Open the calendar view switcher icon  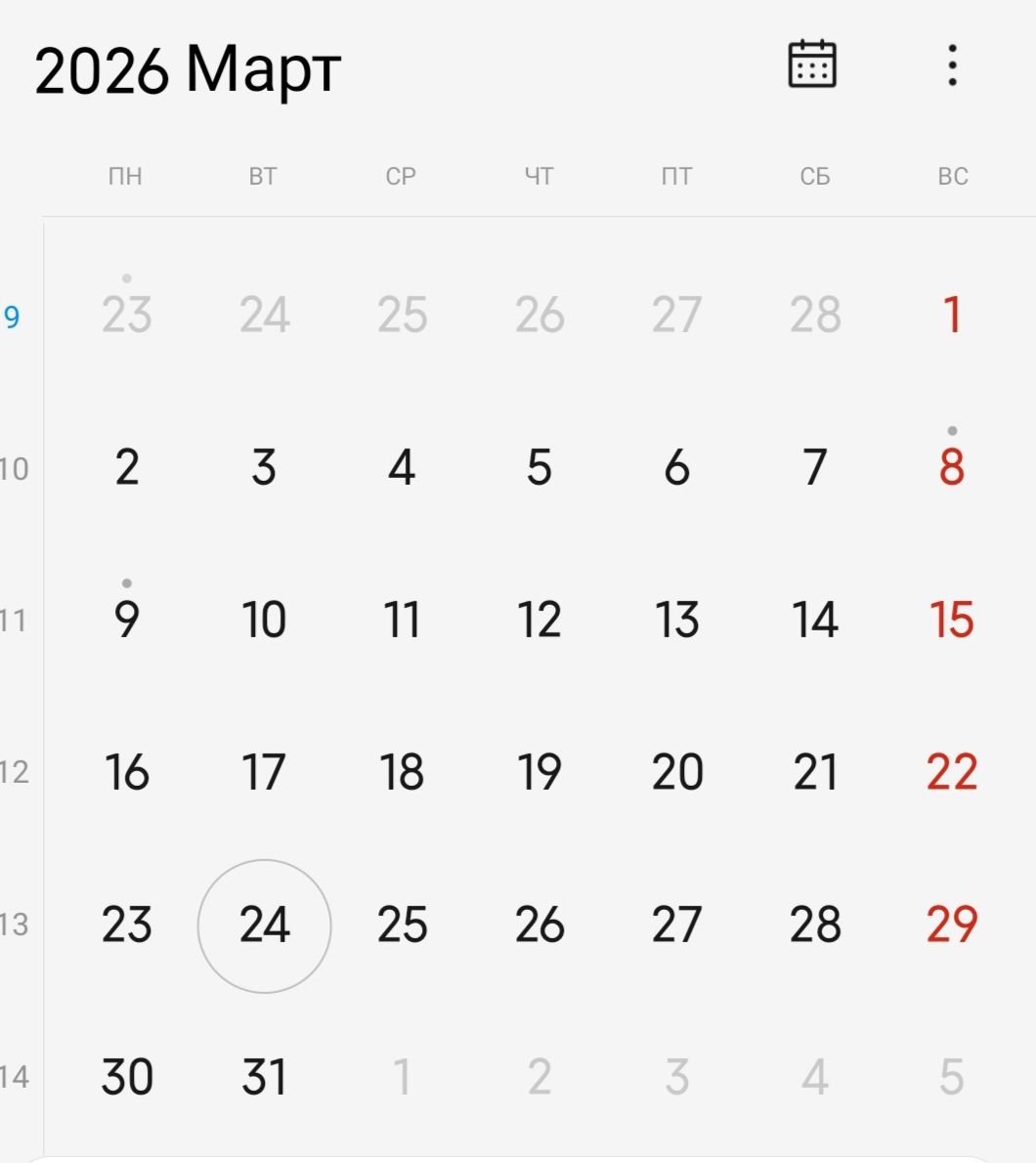point(811,65)
